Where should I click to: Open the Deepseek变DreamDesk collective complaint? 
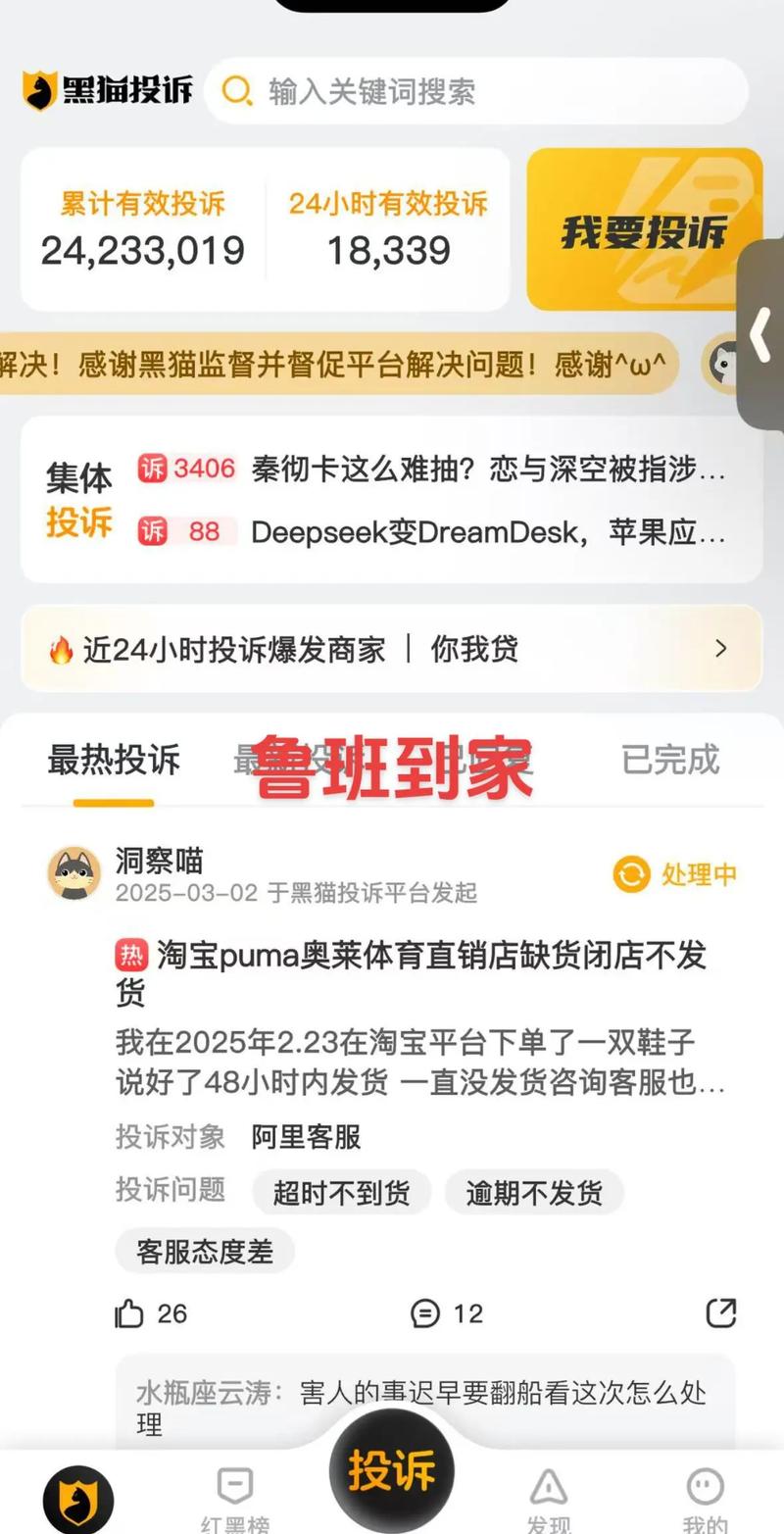coord(488,532)
